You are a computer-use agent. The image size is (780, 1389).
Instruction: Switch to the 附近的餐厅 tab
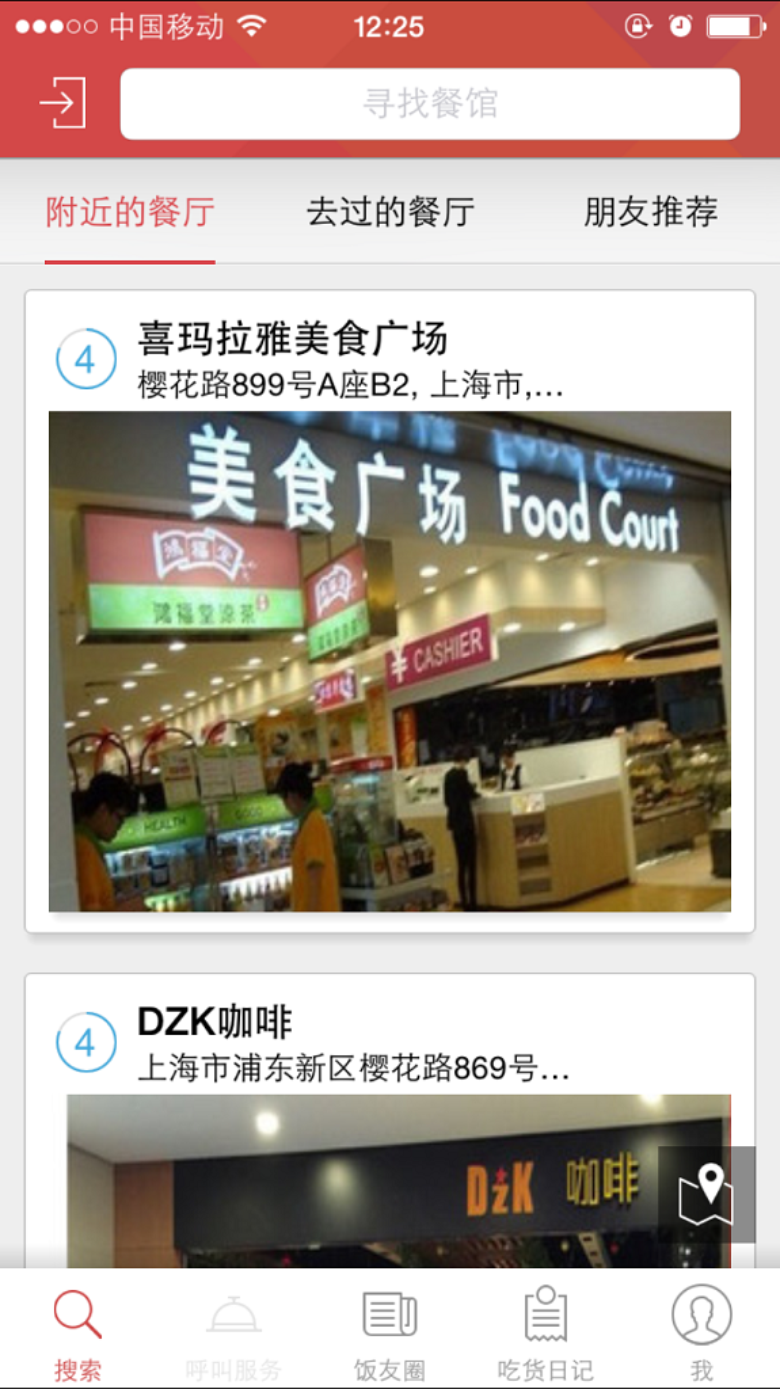tap(130, 213)
